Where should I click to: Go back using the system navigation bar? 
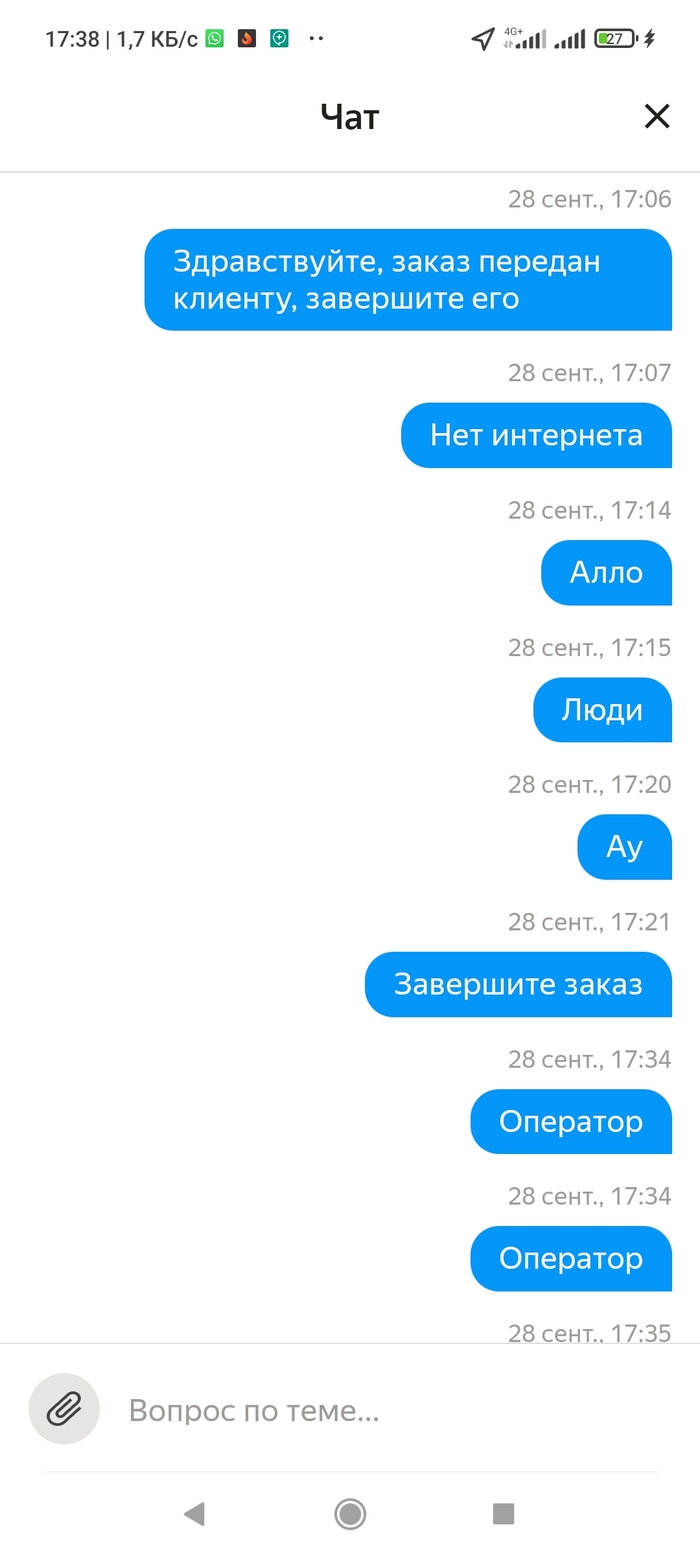[194, 1514]
